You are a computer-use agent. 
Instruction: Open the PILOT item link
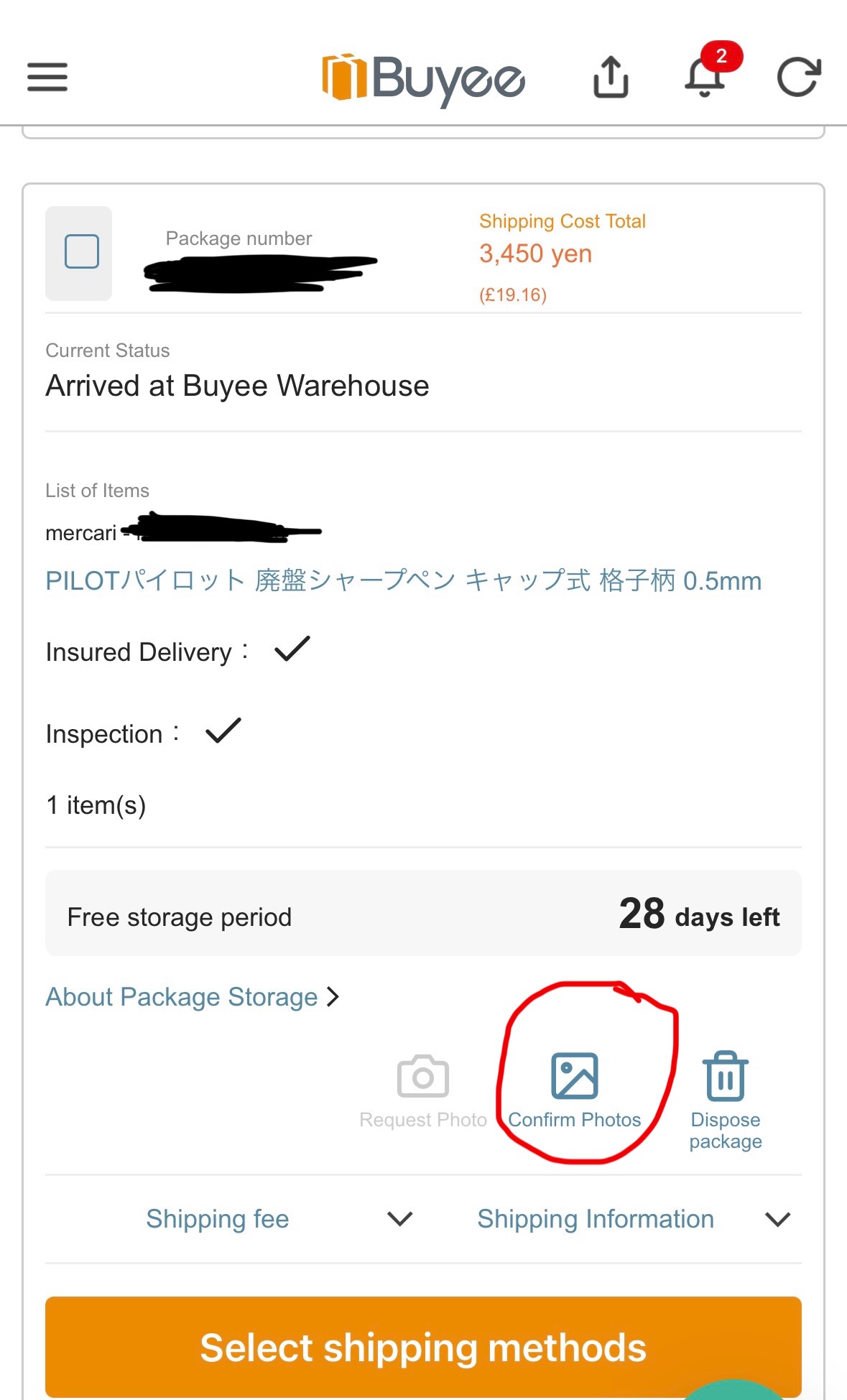pos(403,580)
